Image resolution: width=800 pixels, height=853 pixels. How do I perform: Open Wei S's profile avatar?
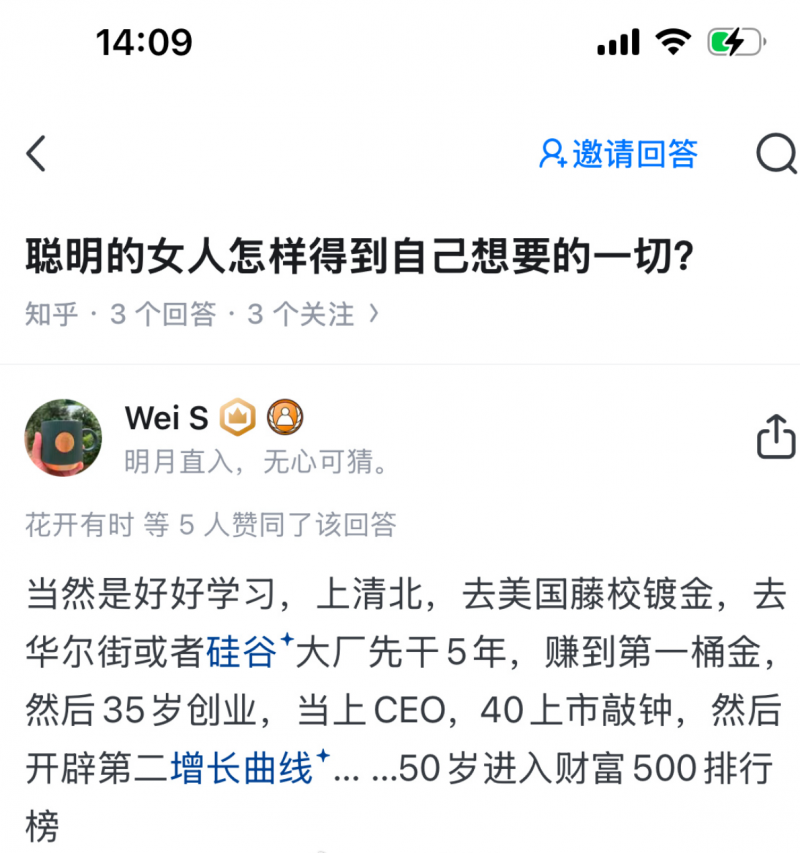point(63,437)
